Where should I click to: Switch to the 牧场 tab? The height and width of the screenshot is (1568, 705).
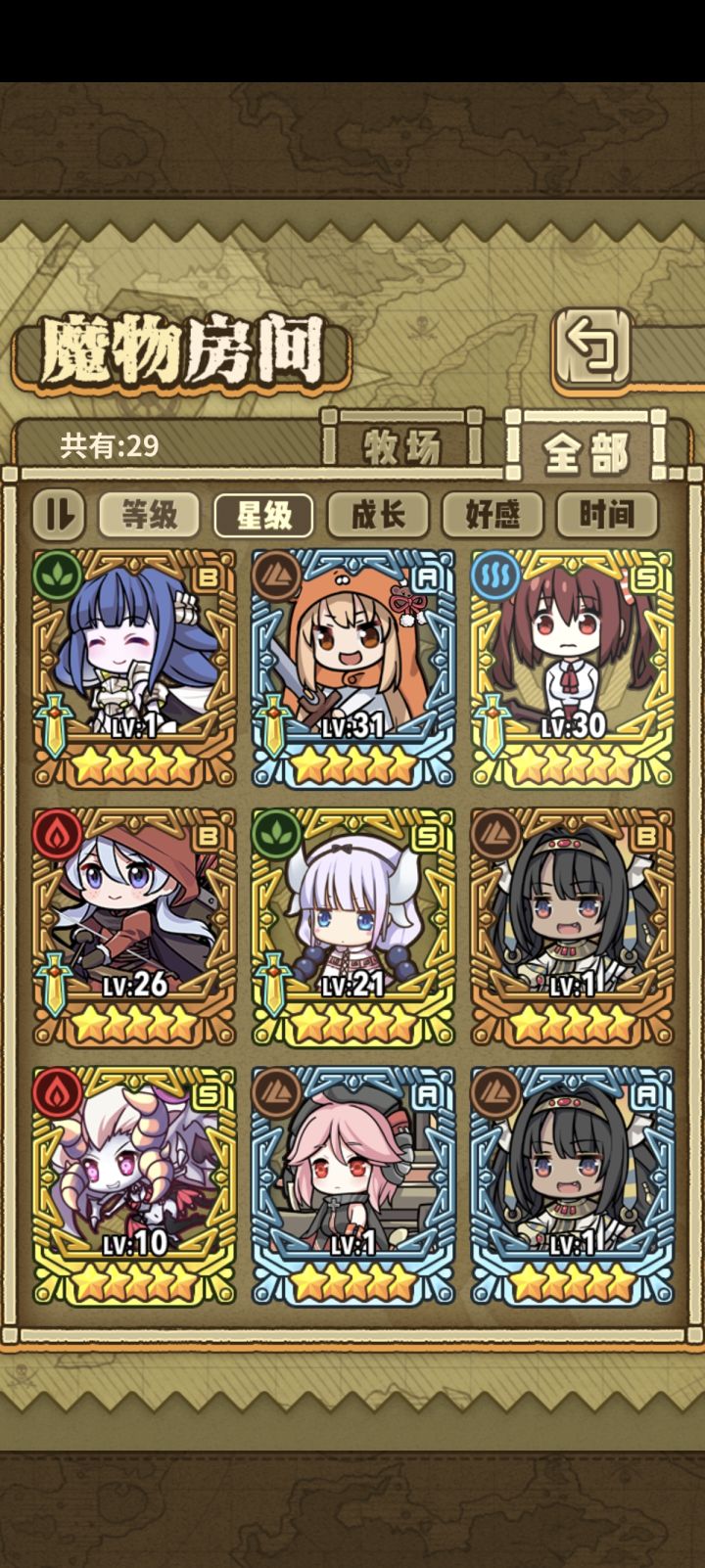402,446
